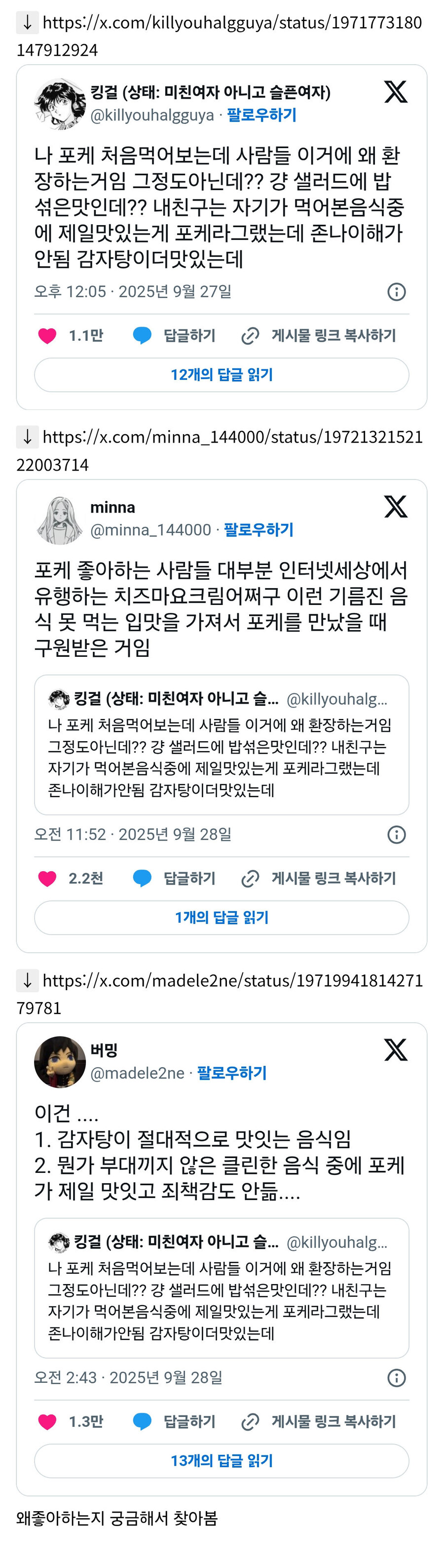Like 버밍's tweet with 1.3만 likes
The image size is (444, 1568).
(47, 1421)
